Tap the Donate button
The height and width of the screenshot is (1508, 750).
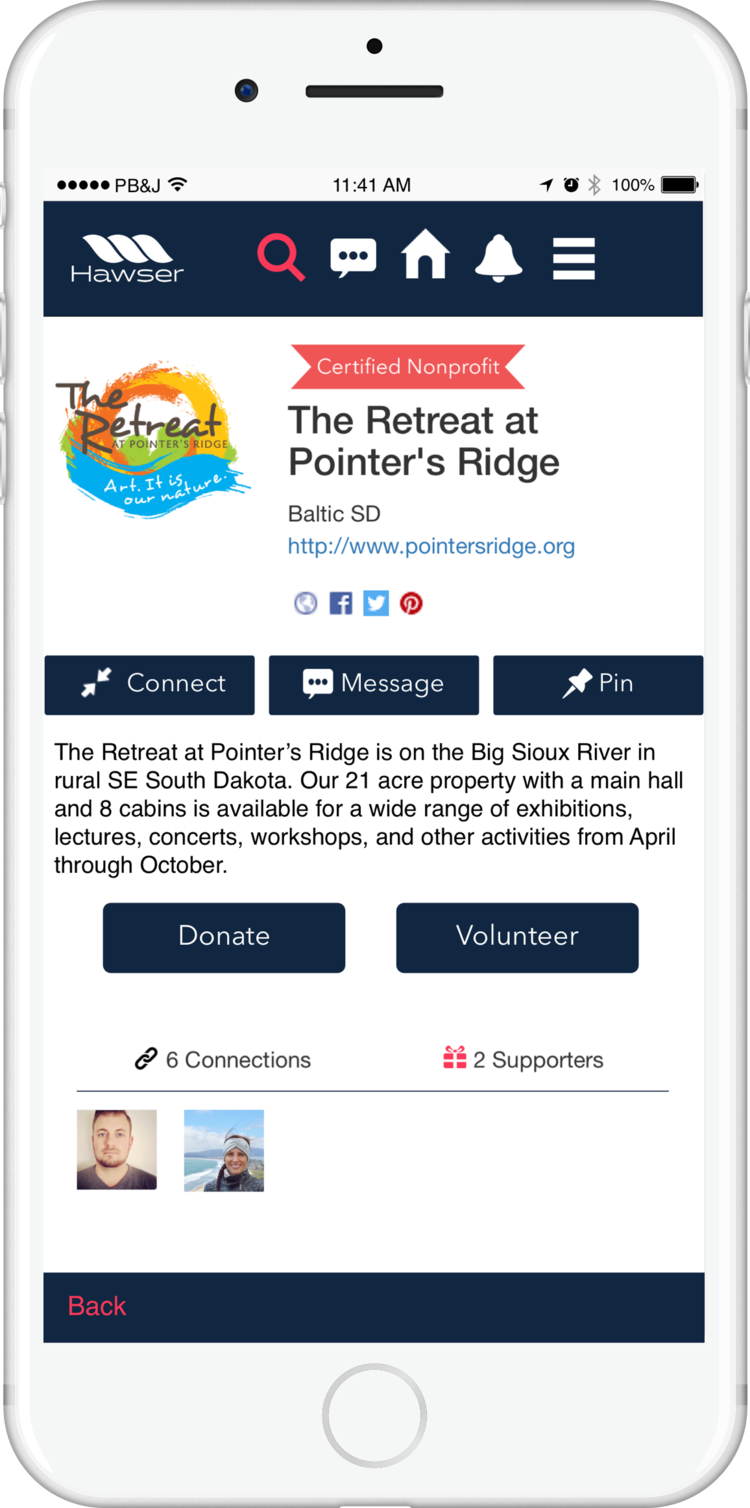pyautogui.click(x=224, y=937)
